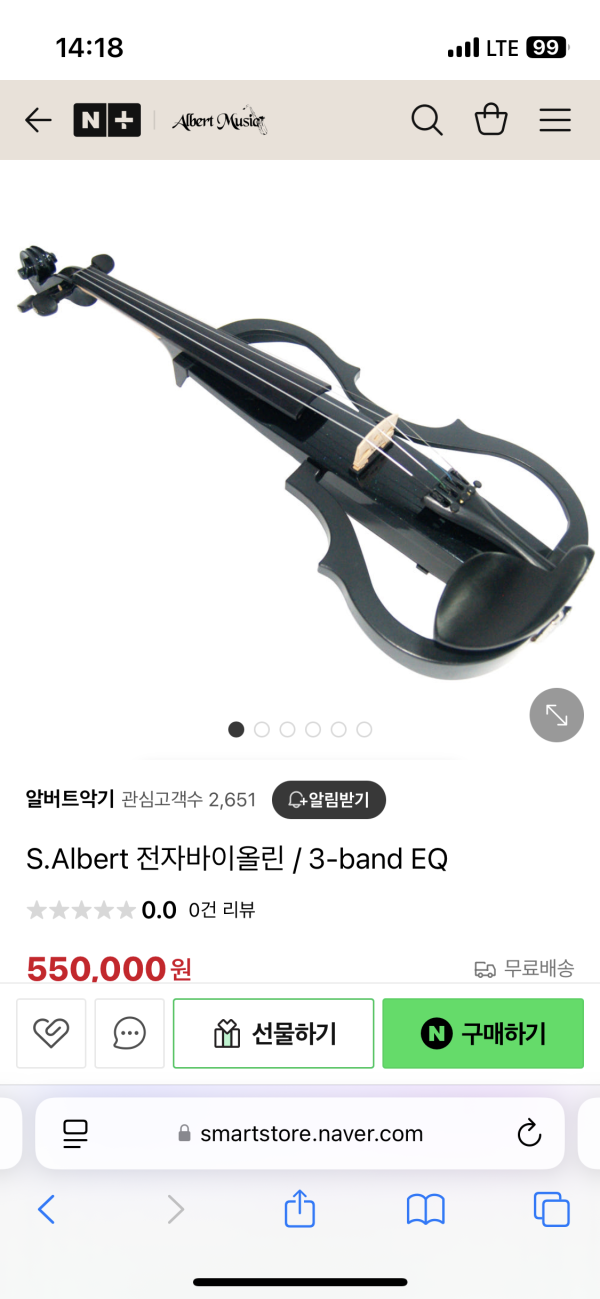Screen dimensions: 600x1299
Task: Open the 알버트악기 store link
Action: click(70, 799)
